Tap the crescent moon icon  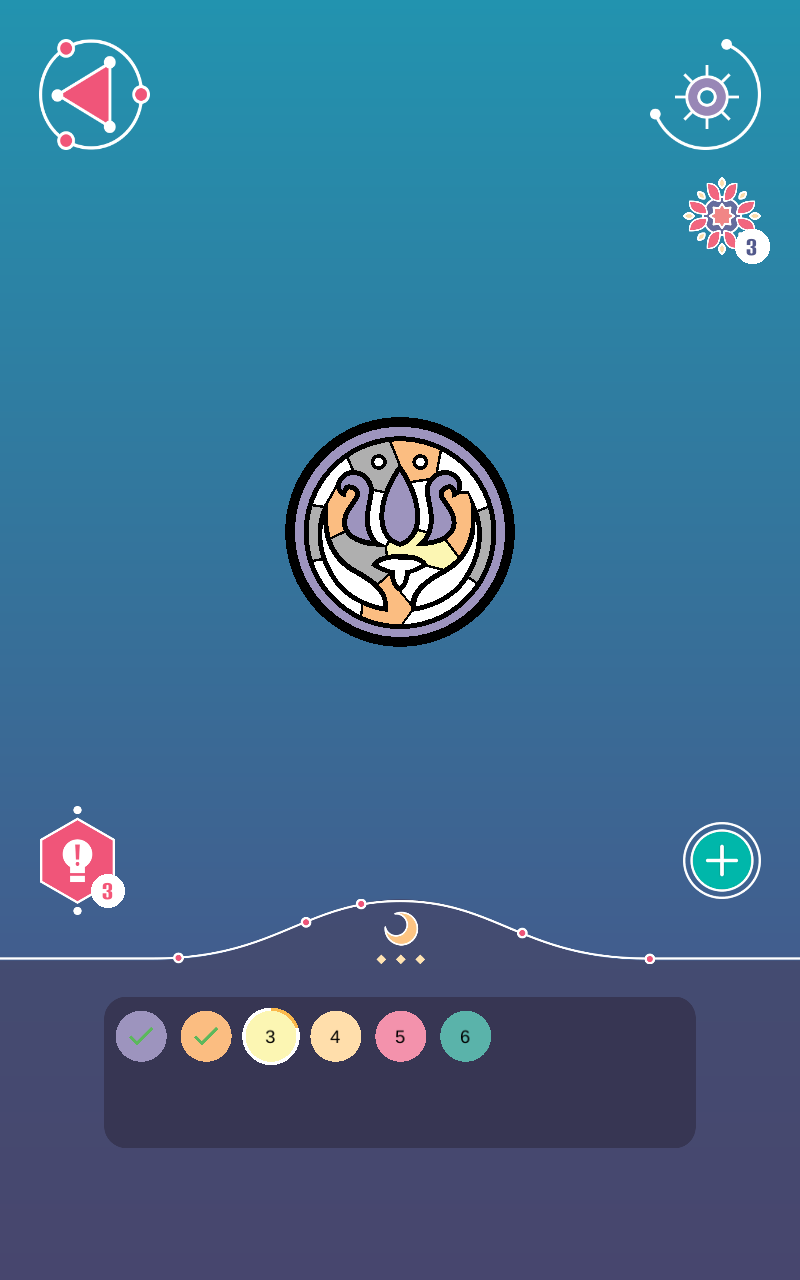point(401,928)
